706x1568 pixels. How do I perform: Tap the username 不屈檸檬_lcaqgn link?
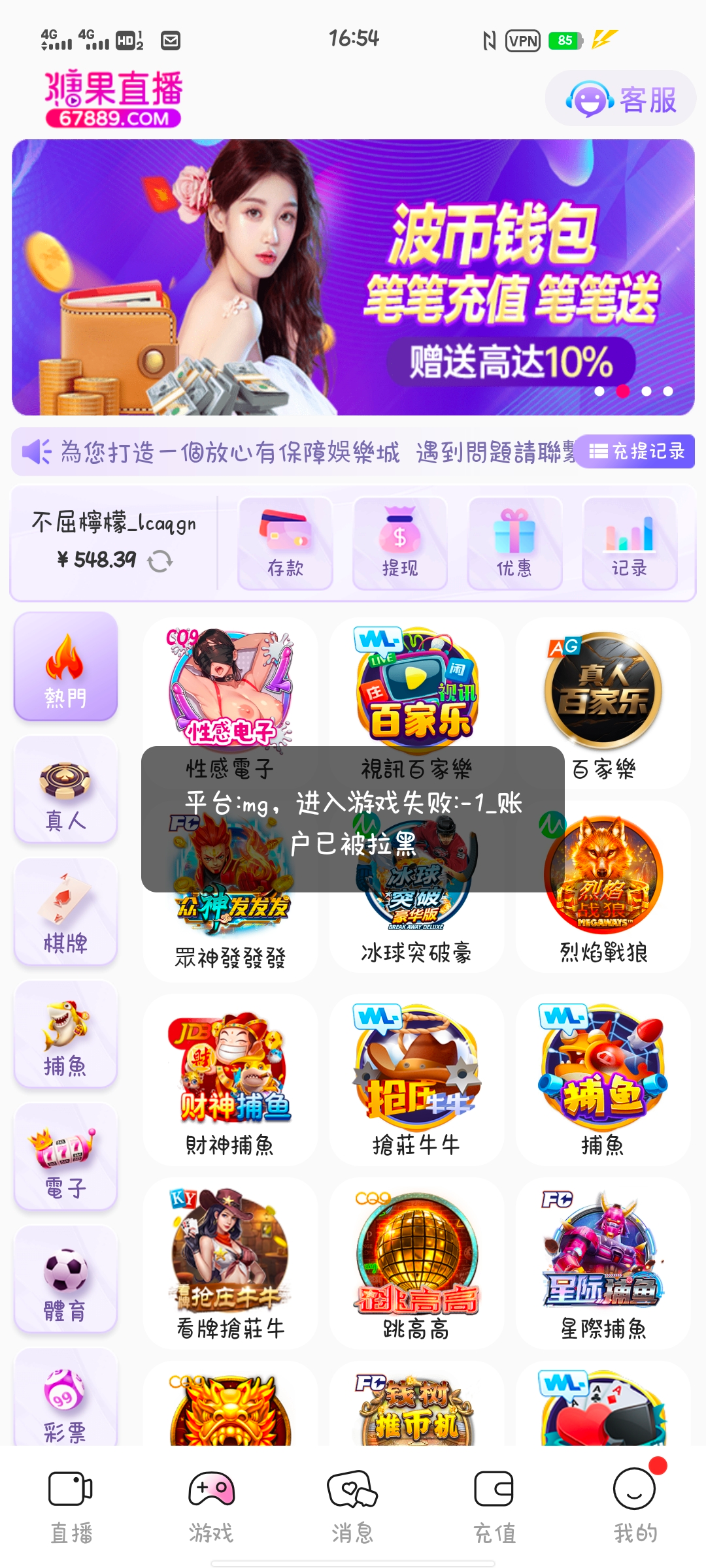click(115, 523)
